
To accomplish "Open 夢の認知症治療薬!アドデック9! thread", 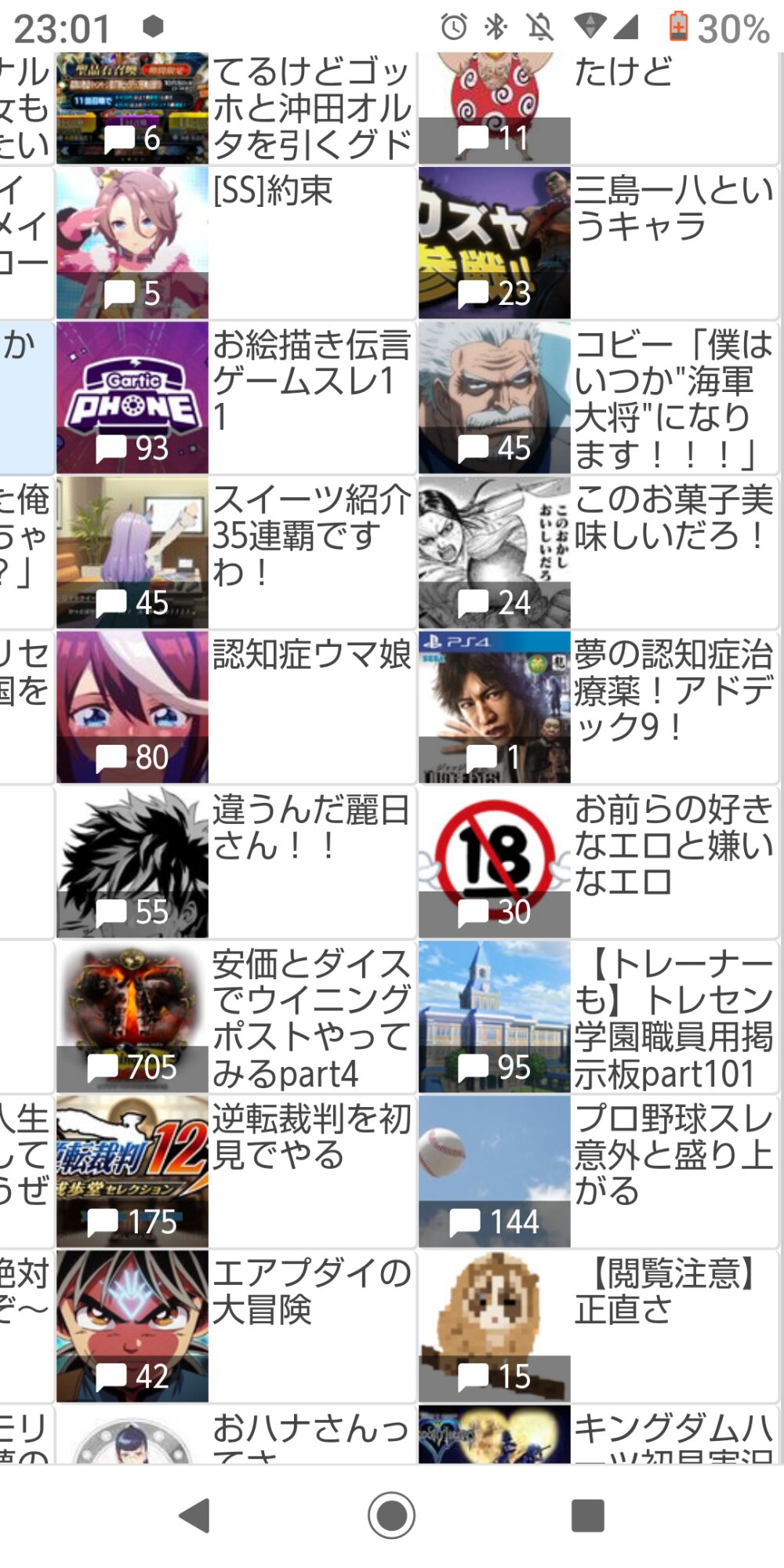I will tap(598, 707).
